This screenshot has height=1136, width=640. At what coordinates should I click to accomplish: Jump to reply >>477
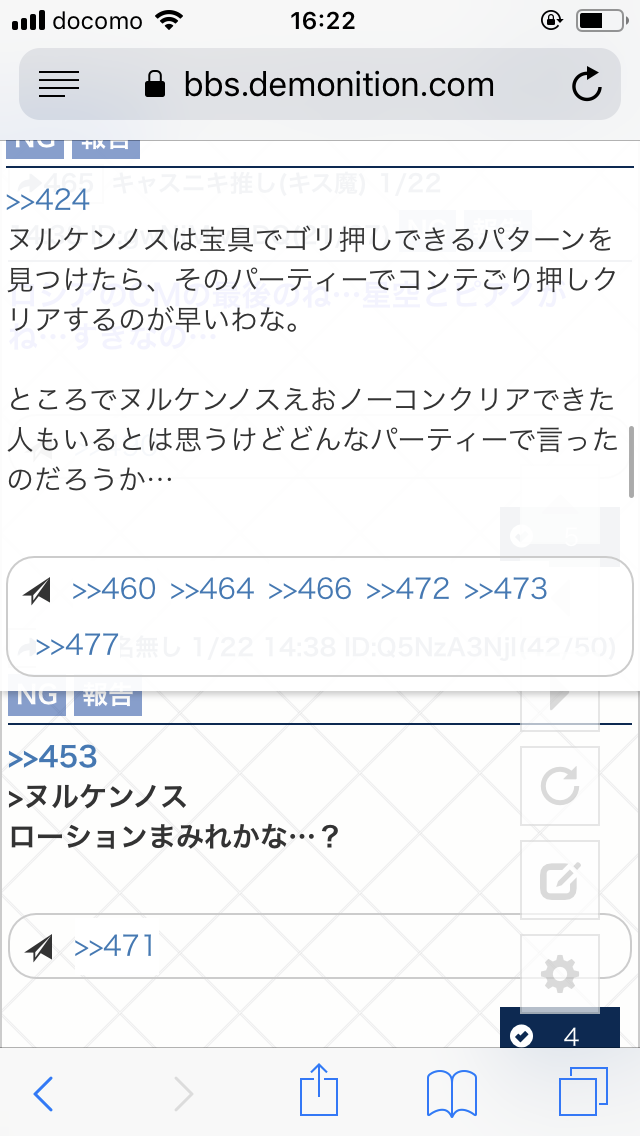coord(77,644)
